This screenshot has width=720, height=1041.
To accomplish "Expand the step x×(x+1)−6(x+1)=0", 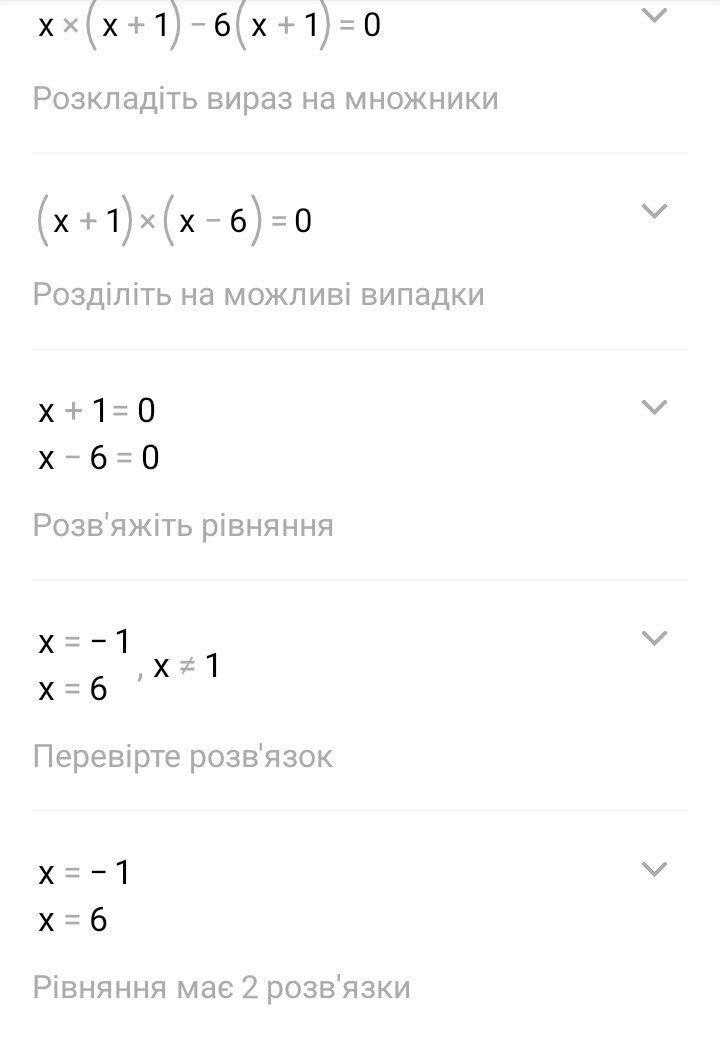I will 653,17.
